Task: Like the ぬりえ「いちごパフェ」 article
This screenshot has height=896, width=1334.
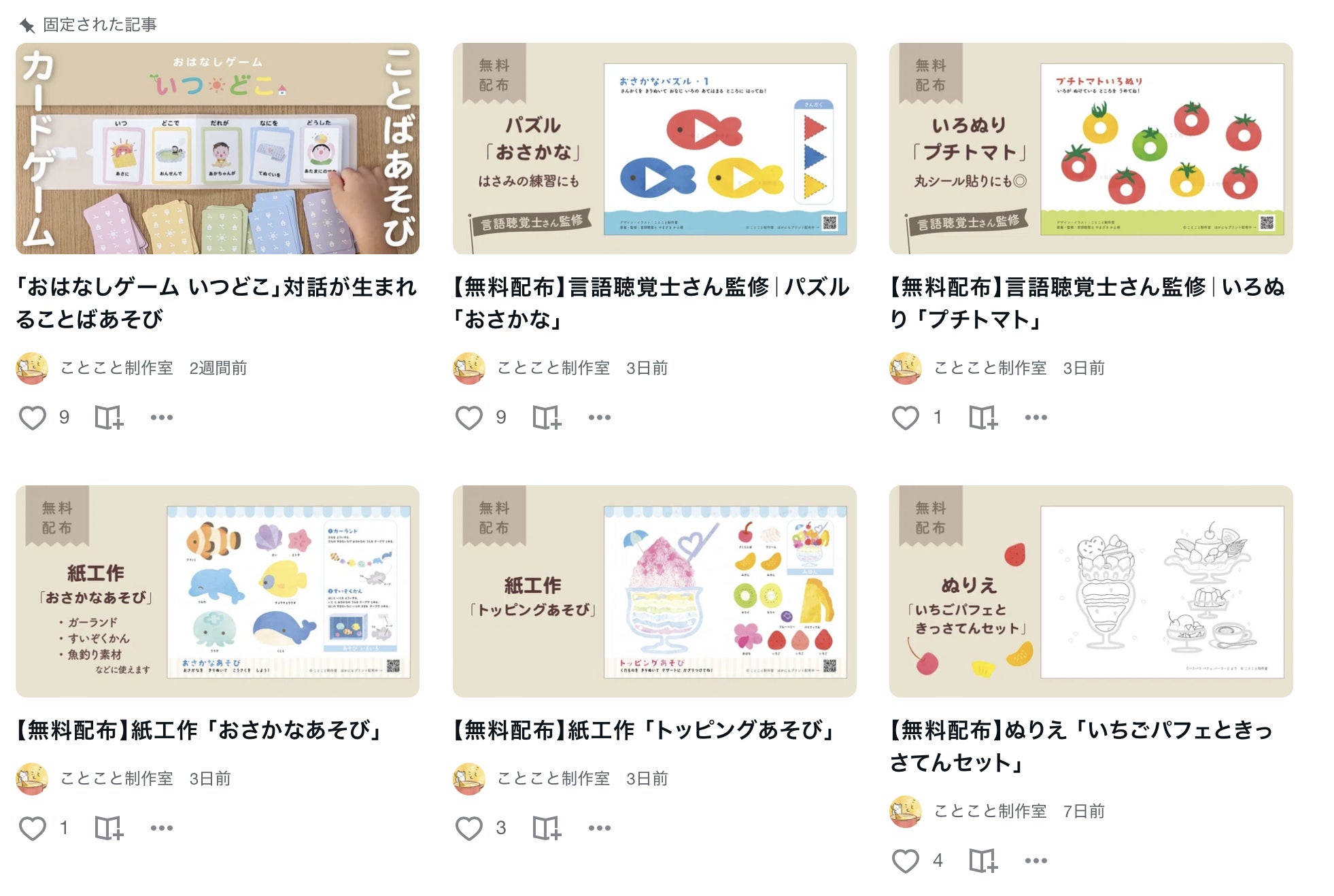Action: point(906,861)
